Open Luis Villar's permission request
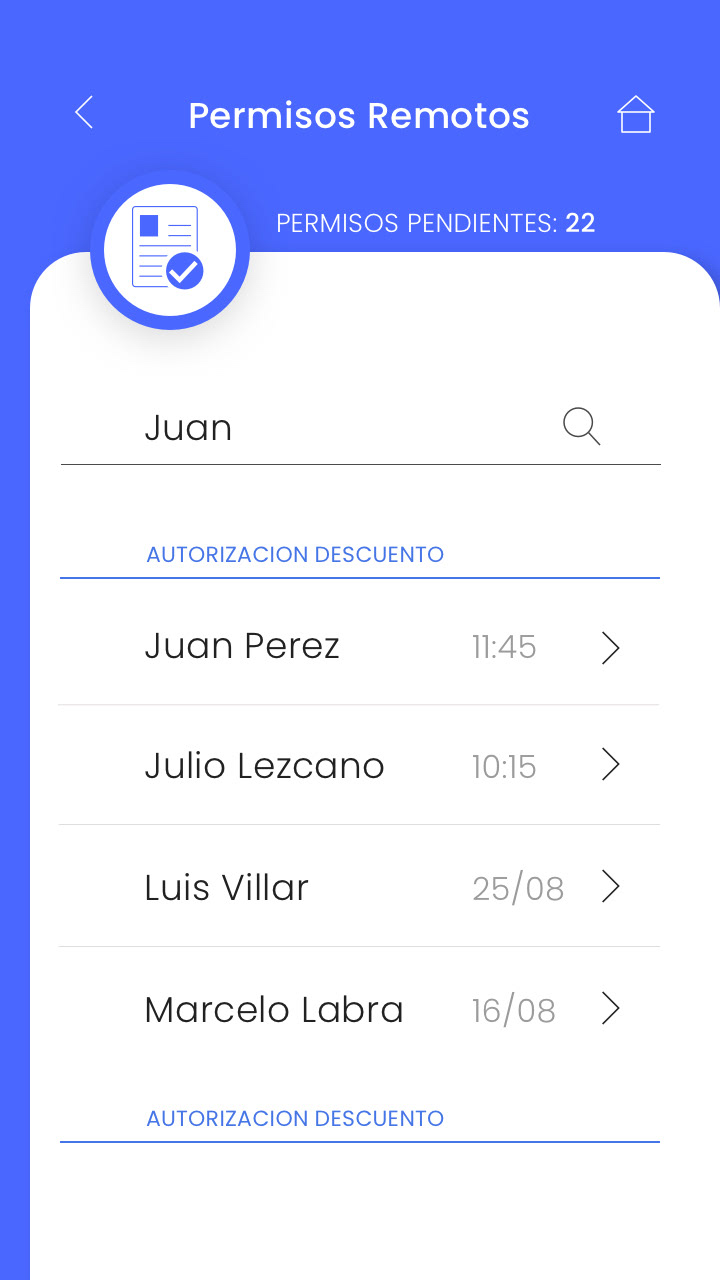Screen dimensions: 720x1280 point(359,887)
